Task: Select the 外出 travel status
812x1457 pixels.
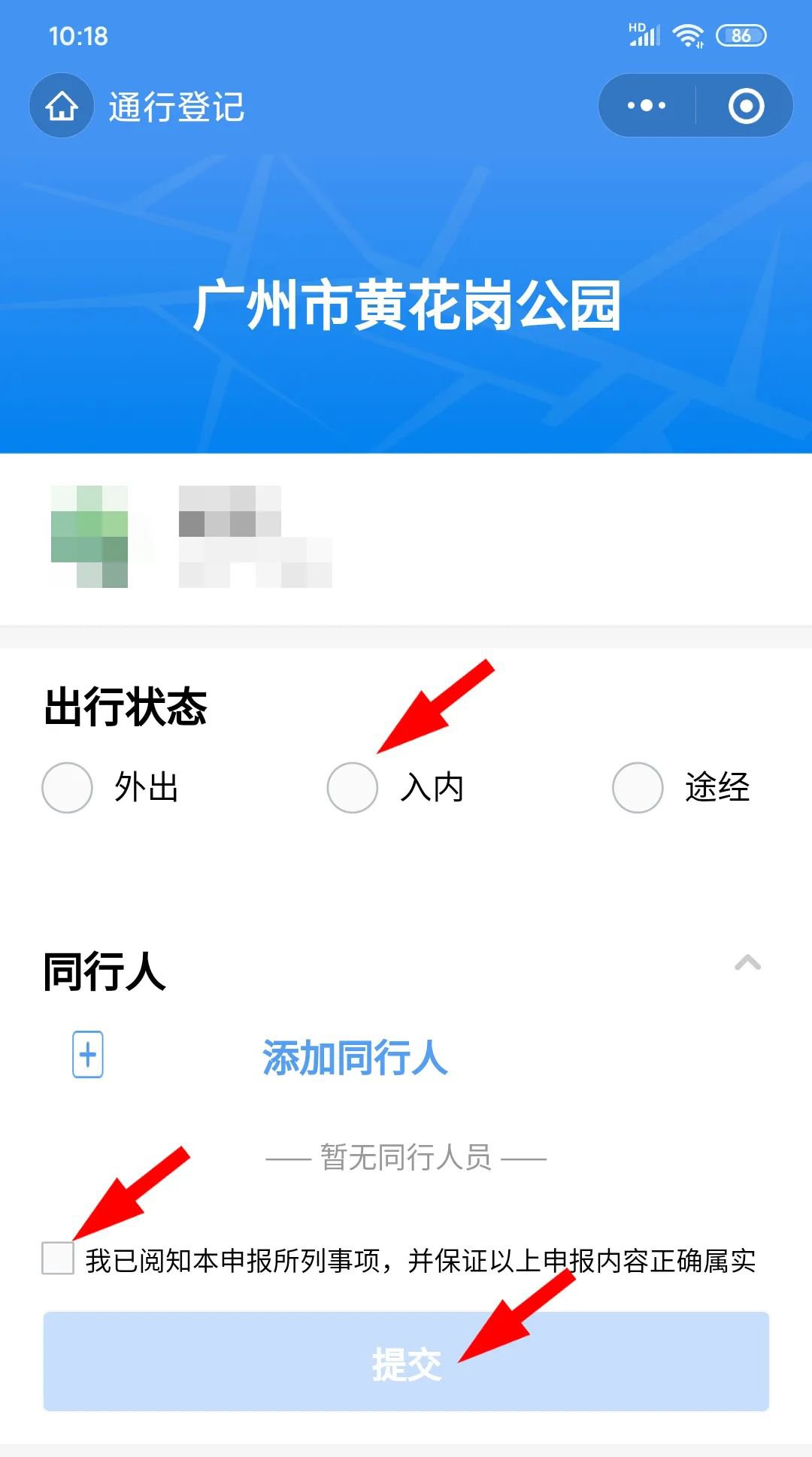Action: (x=68, y=787)
